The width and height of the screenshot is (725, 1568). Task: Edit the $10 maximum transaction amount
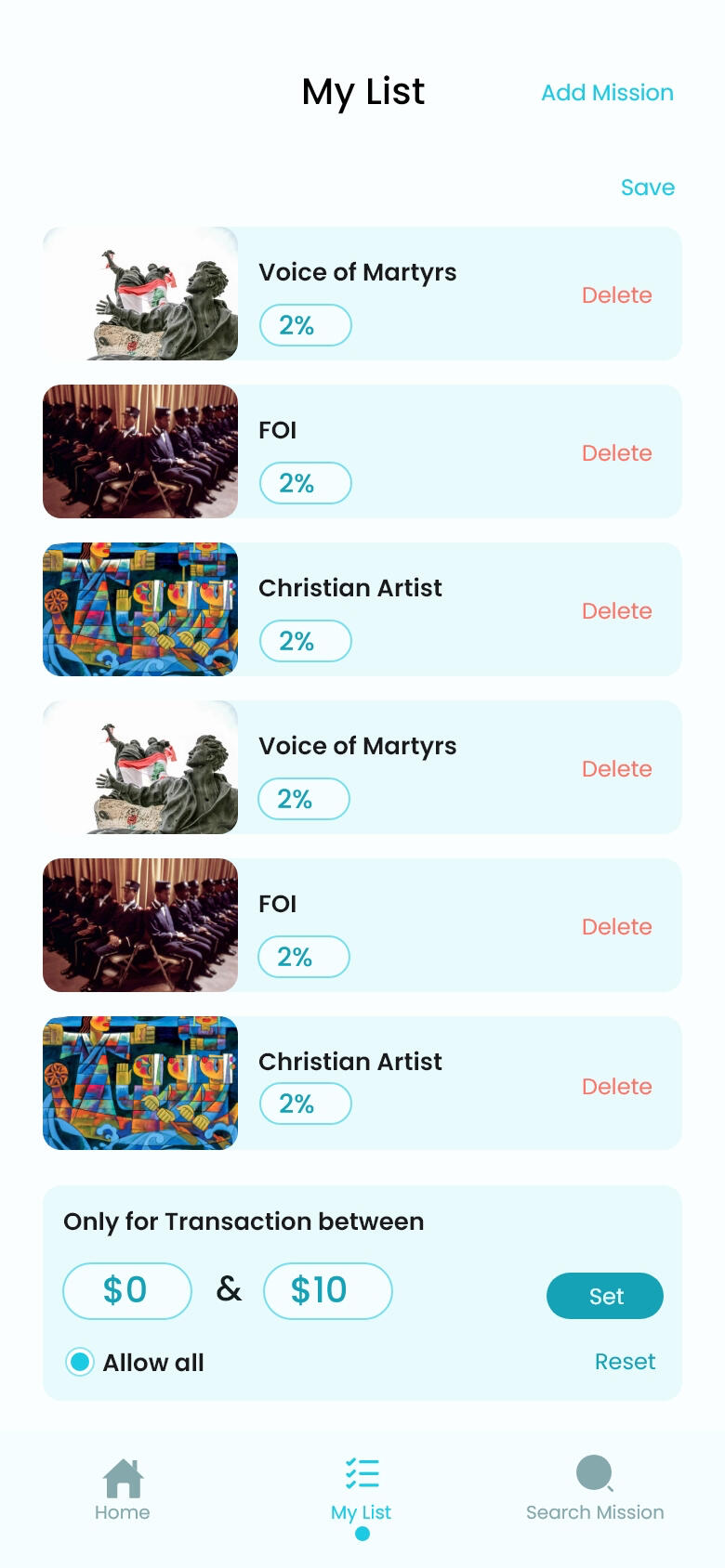pyautogui.click(x=327, y=1290)
